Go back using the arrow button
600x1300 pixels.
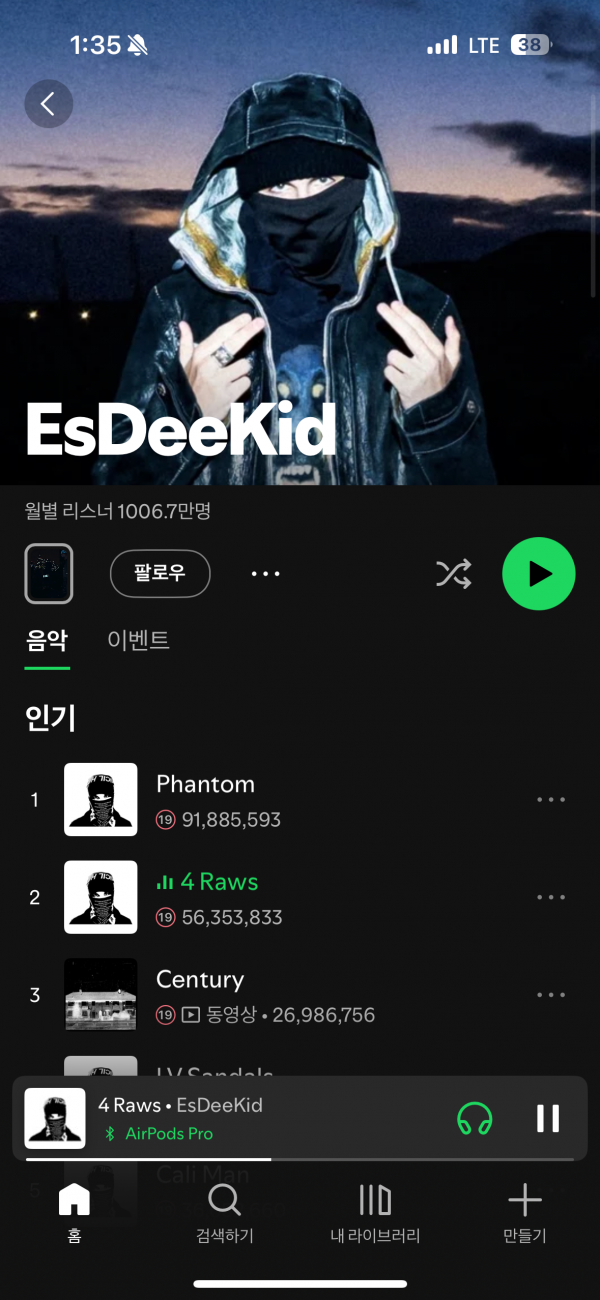48,103
